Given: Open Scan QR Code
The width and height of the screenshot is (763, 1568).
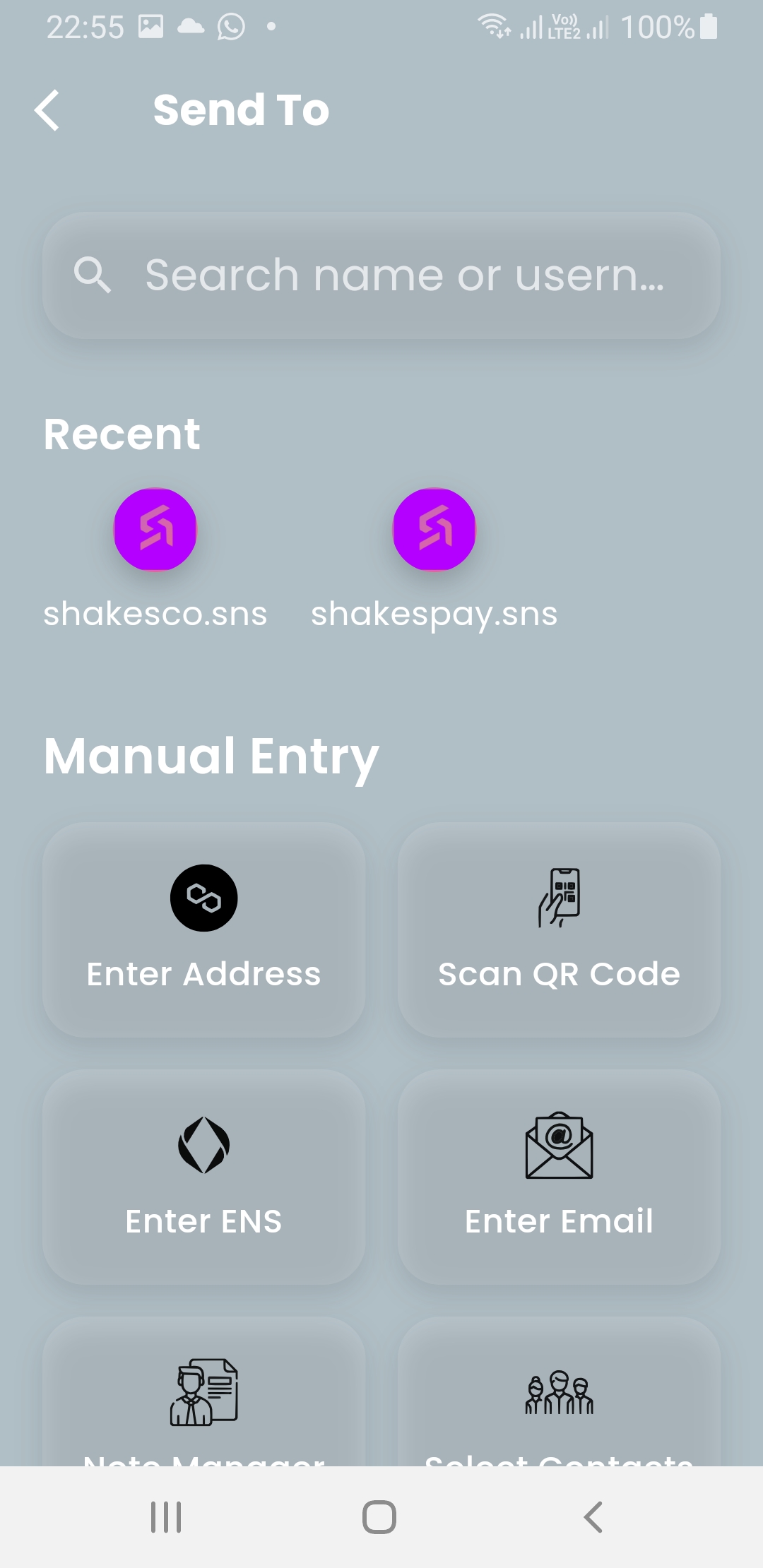Looking at the screenshot, I should point(559,929).
